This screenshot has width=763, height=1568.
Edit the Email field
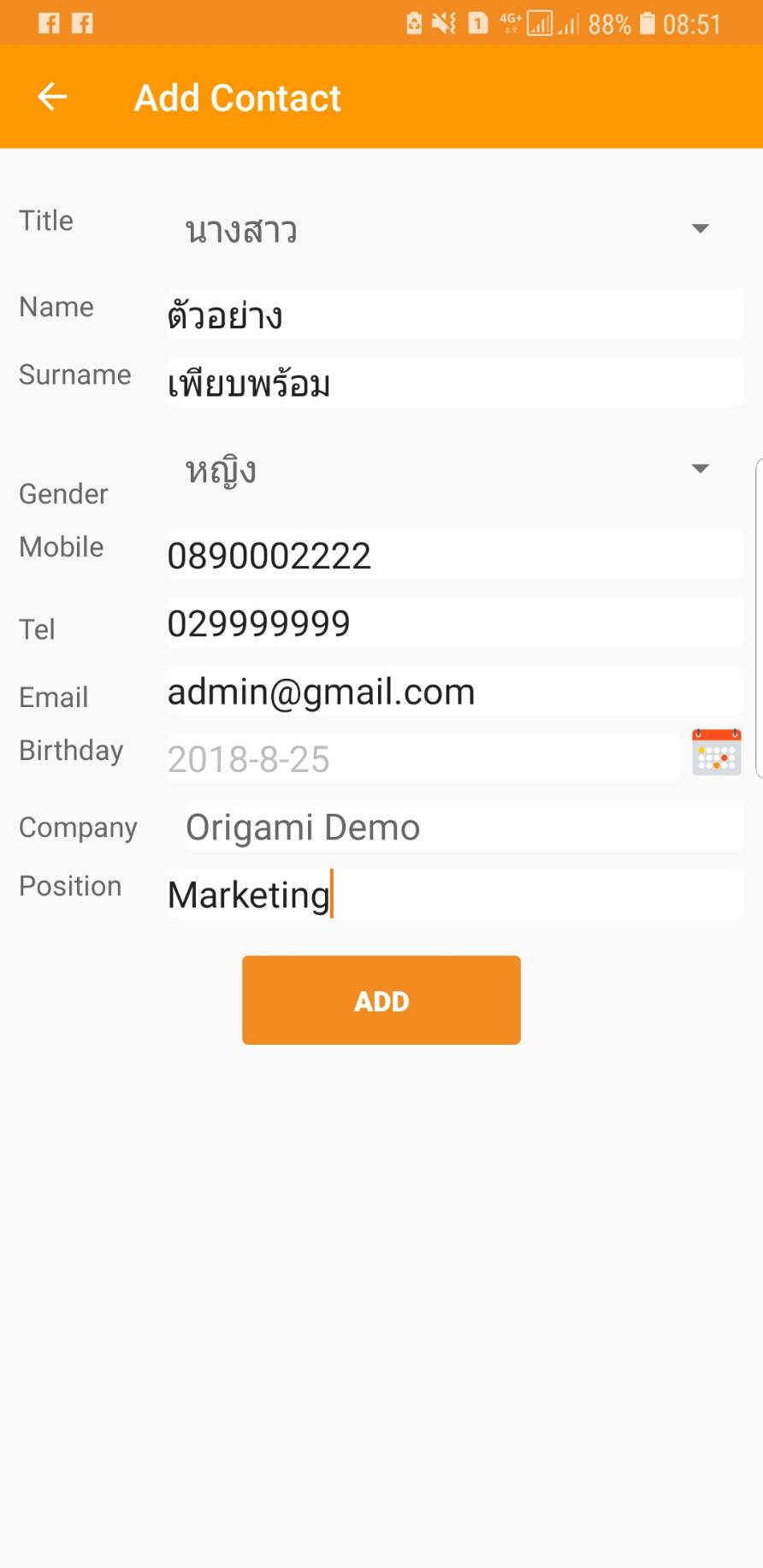pyautogui.click(x=453, y=692)
